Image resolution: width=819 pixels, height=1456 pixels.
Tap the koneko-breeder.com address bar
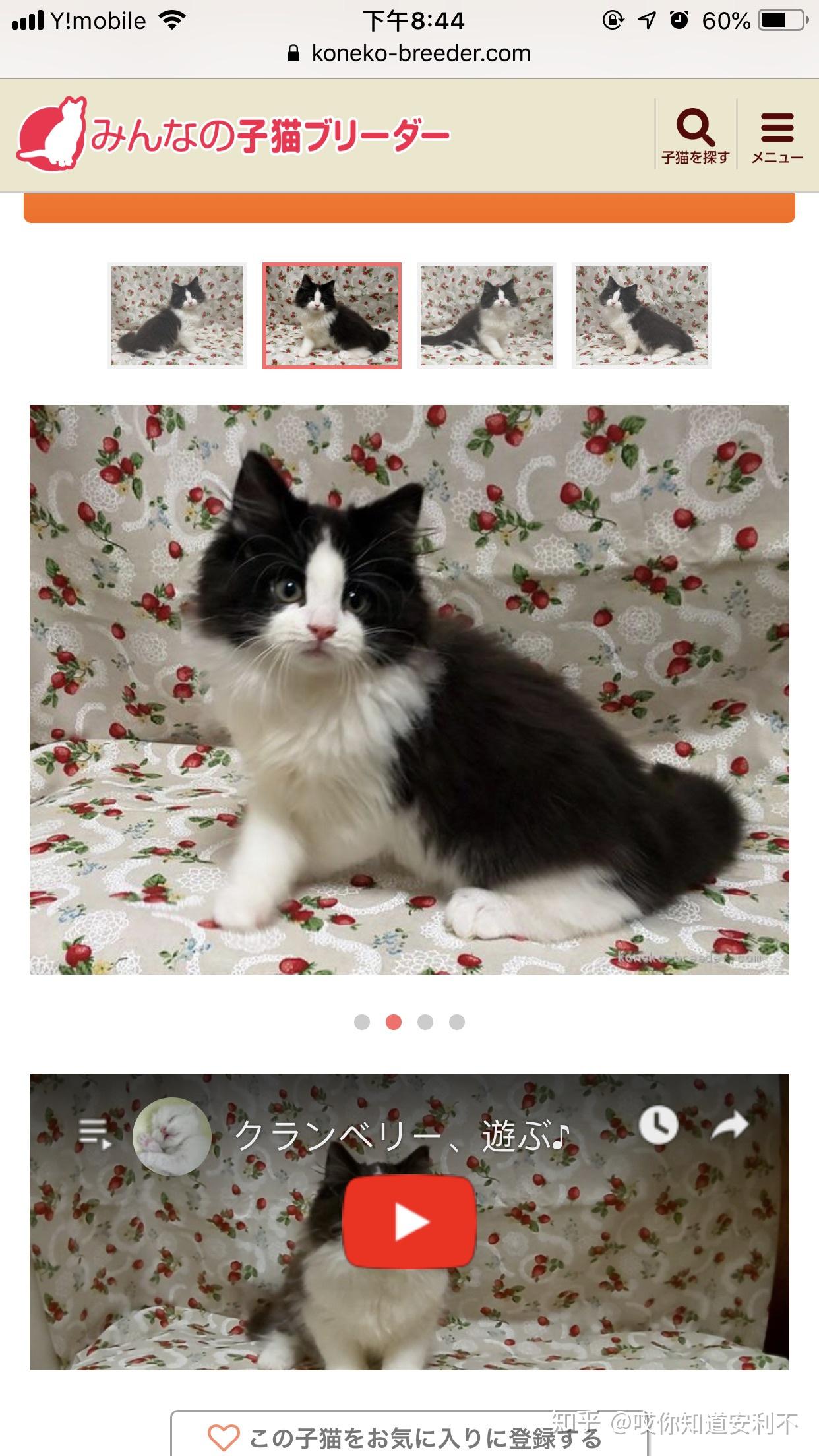(409, 53)
